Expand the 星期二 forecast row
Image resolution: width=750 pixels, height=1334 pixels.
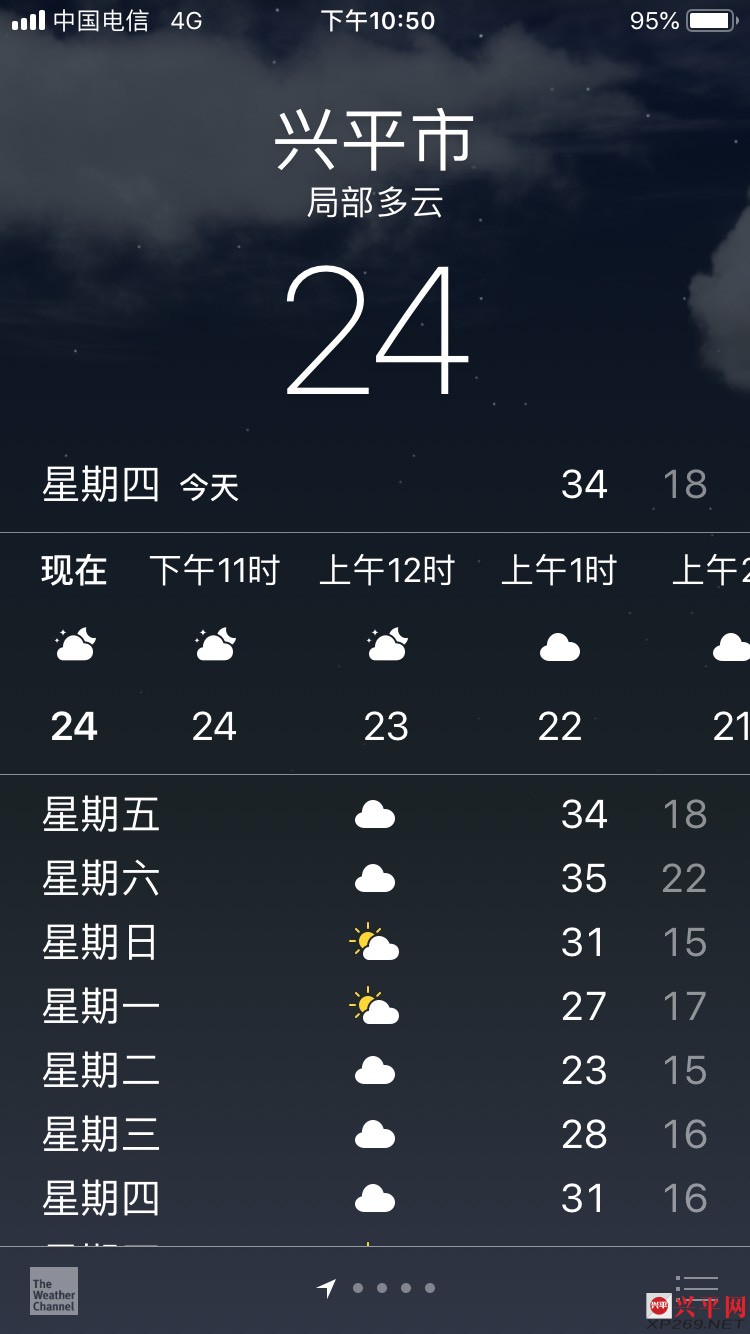(375, 1069)
